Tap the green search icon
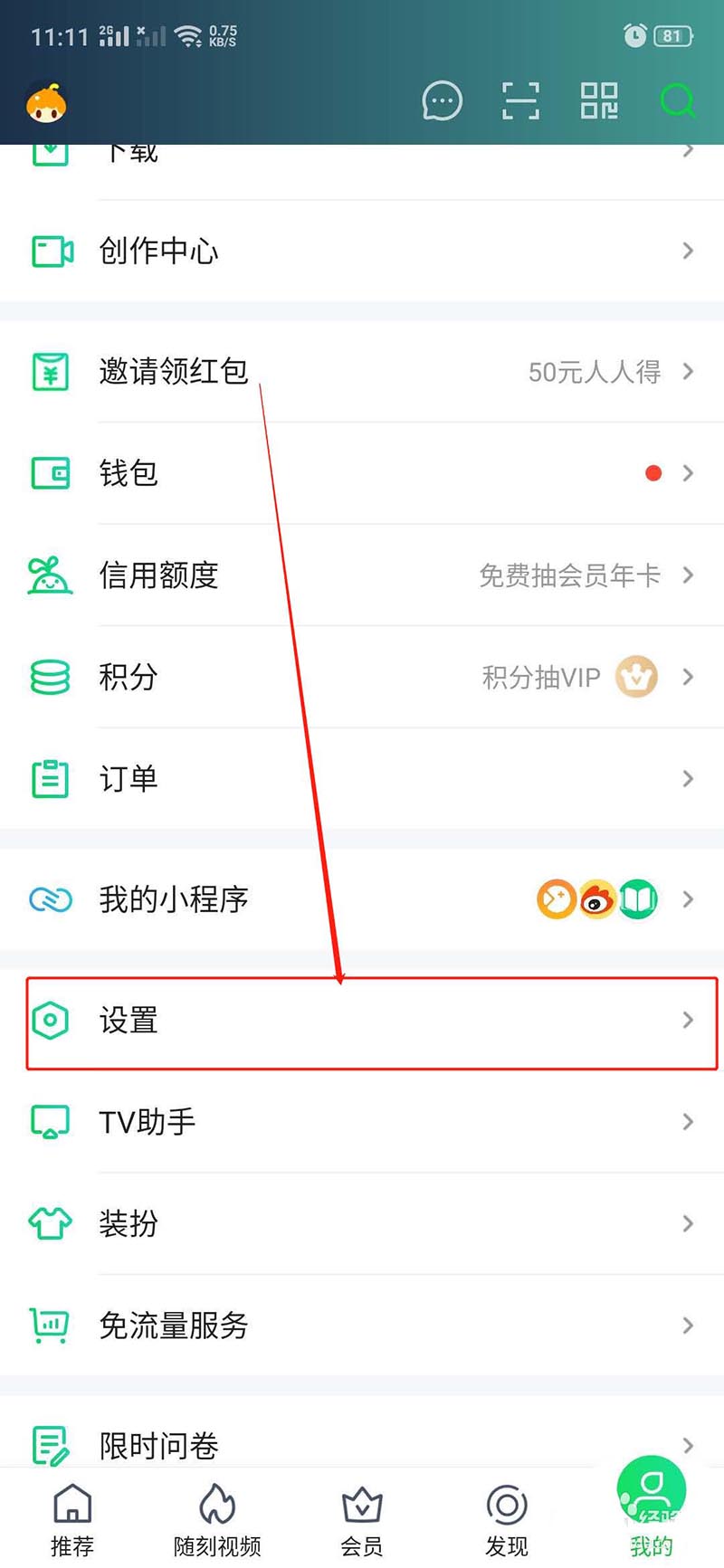The image size is (724, 1568). click(x=677, y=100)
